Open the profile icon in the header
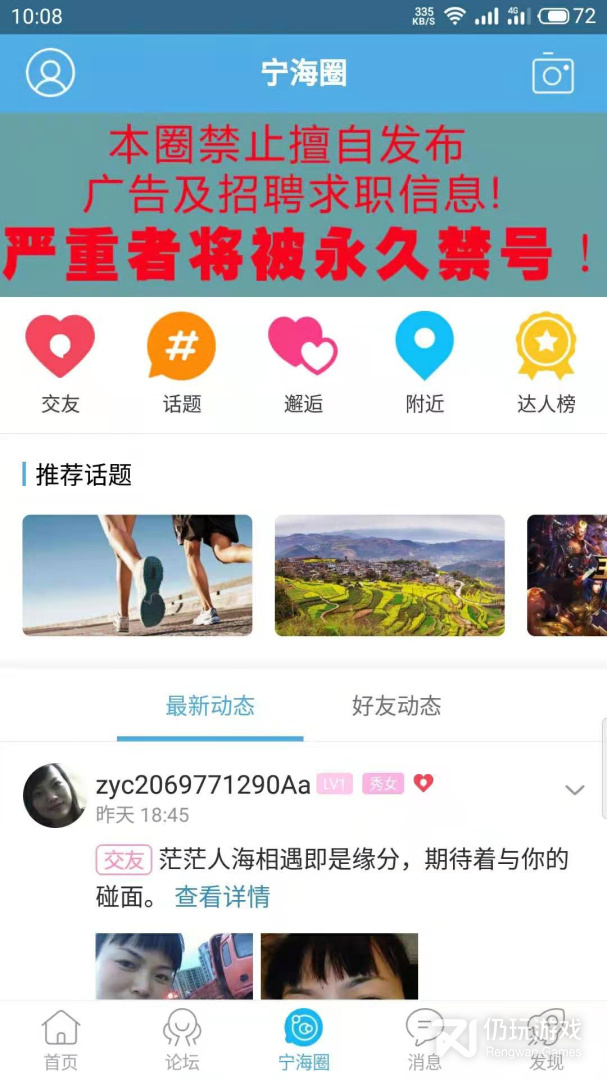Screen dimensions: 607x1080 [x=50, y=73]
